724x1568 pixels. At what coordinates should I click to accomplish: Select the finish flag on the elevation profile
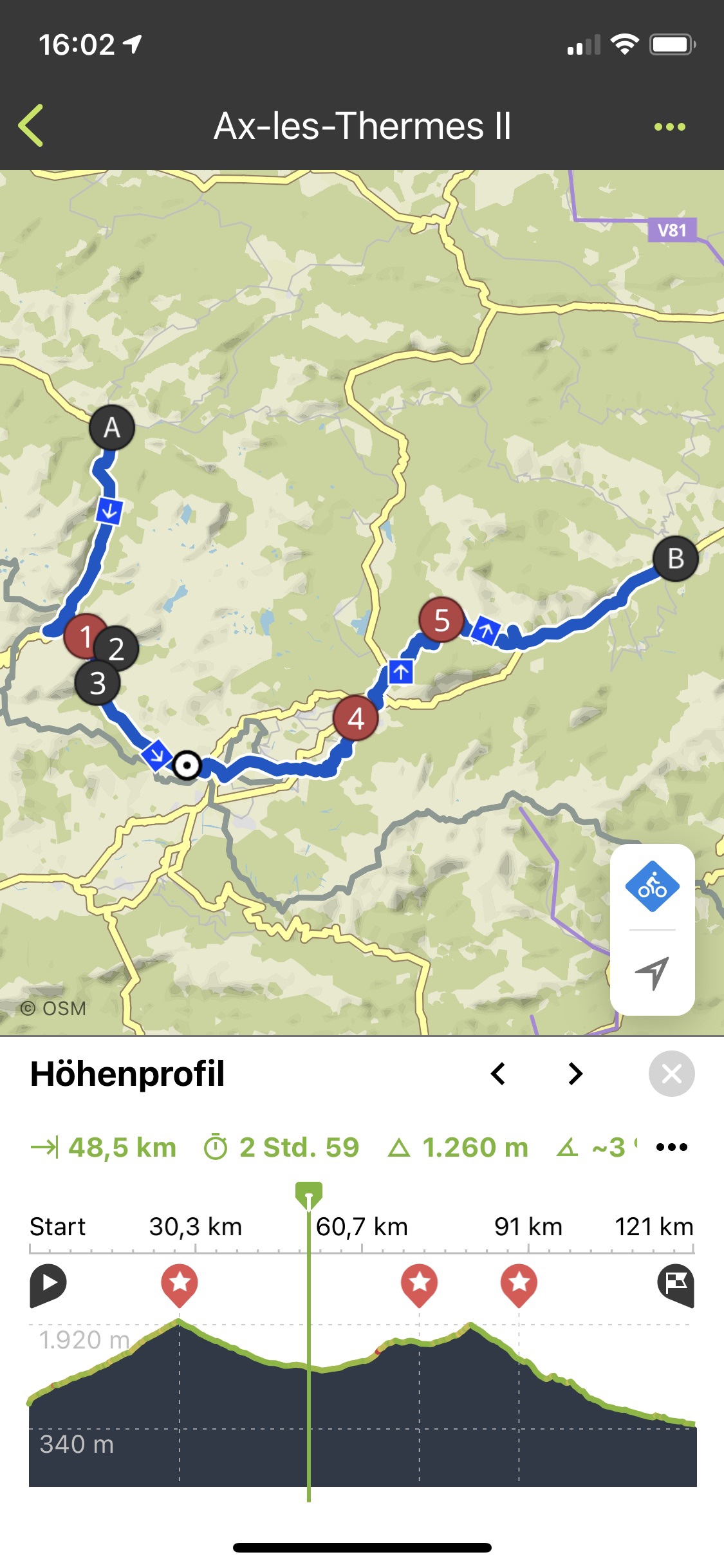click(x=676, y=1285)
